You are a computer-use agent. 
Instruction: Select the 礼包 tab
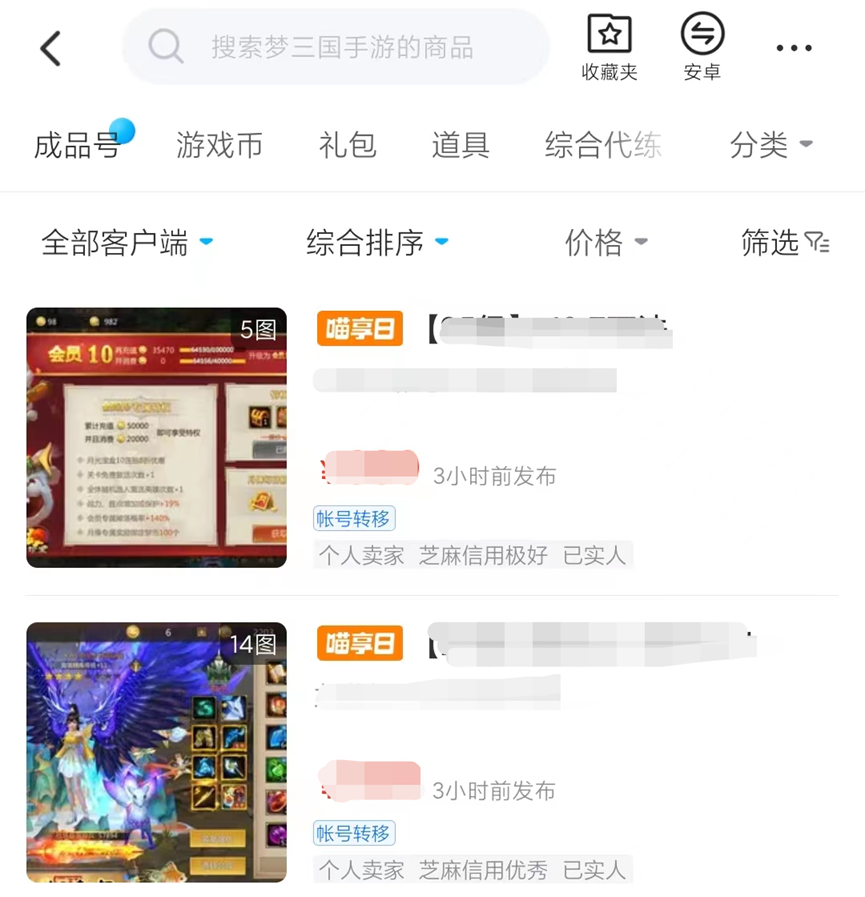347,146
